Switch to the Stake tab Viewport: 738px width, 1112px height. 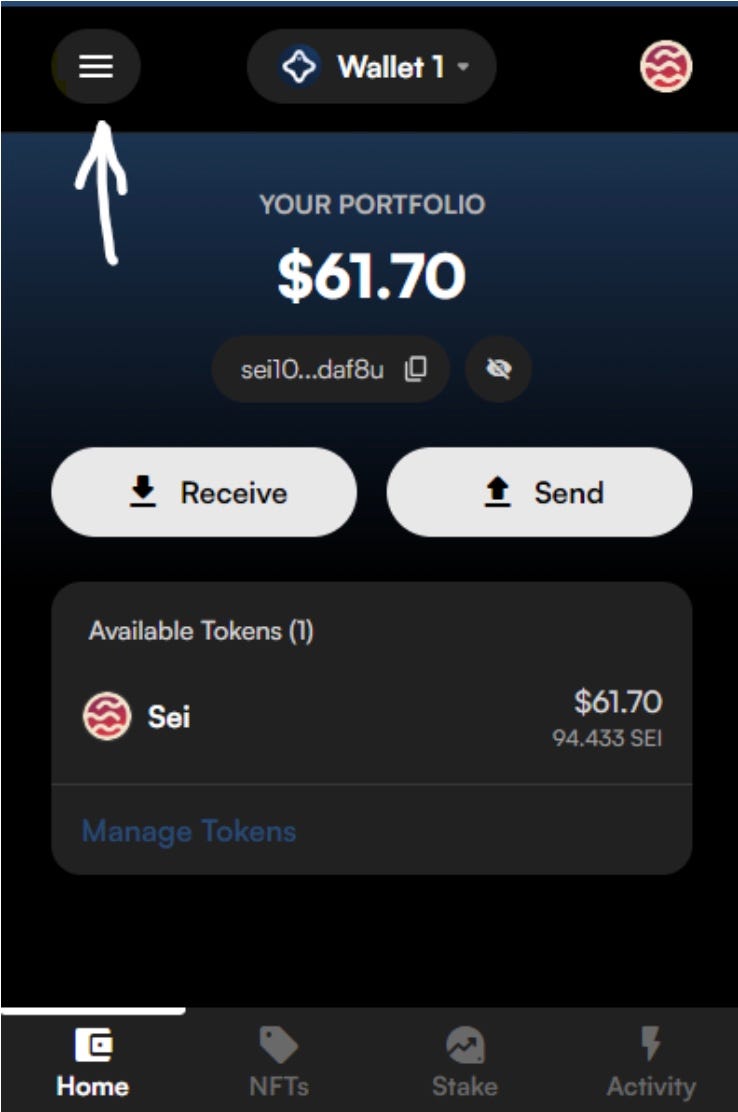[464, 1064]
